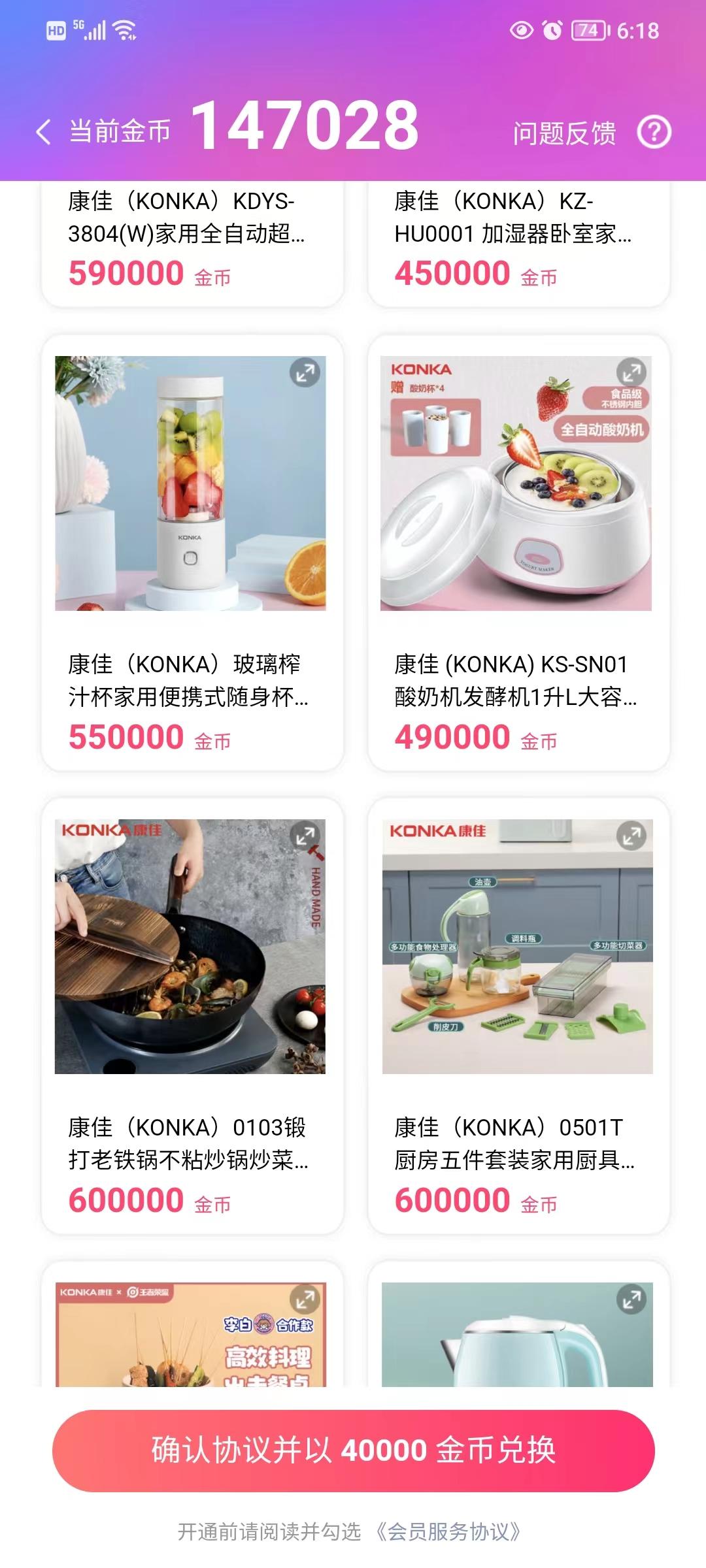Tap the eye-protection icon in the status bar
This screenshot has width=706, height=1568.
520,29
